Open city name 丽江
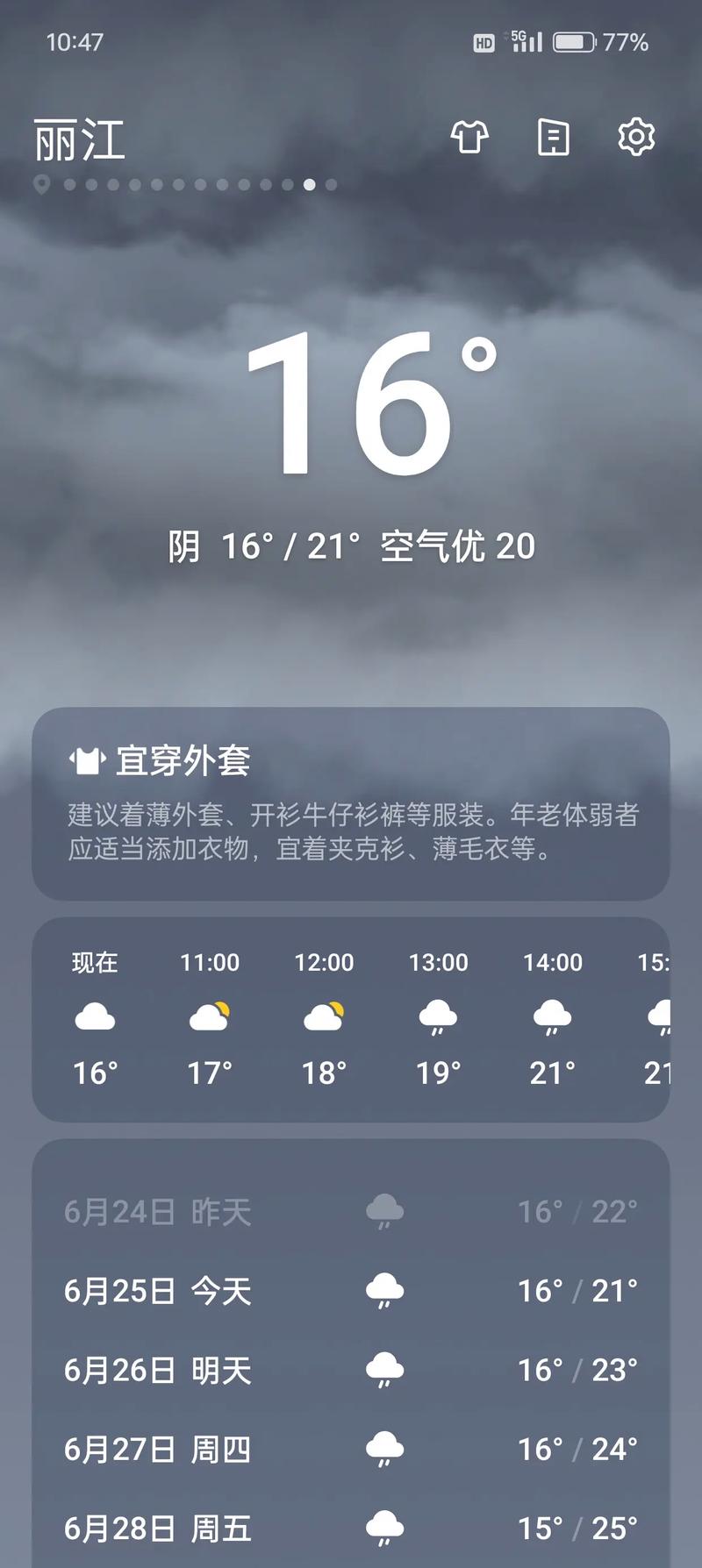 click(79, 138)
